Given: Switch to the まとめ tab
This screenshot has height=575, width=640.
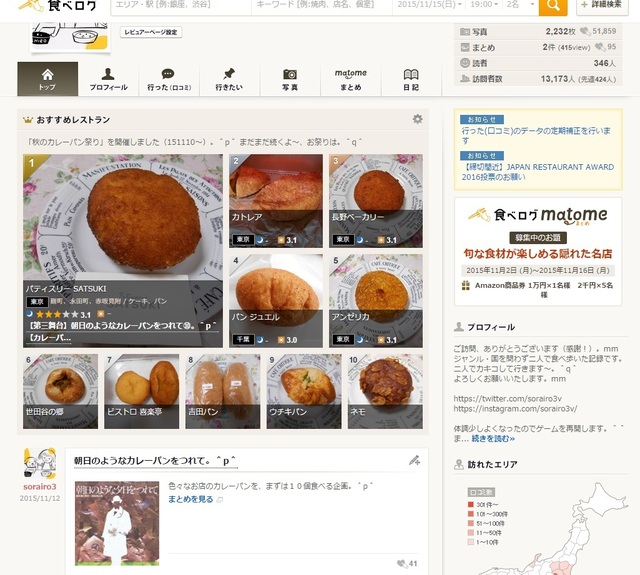Looking at the screenshot, I should click(350, 80).
